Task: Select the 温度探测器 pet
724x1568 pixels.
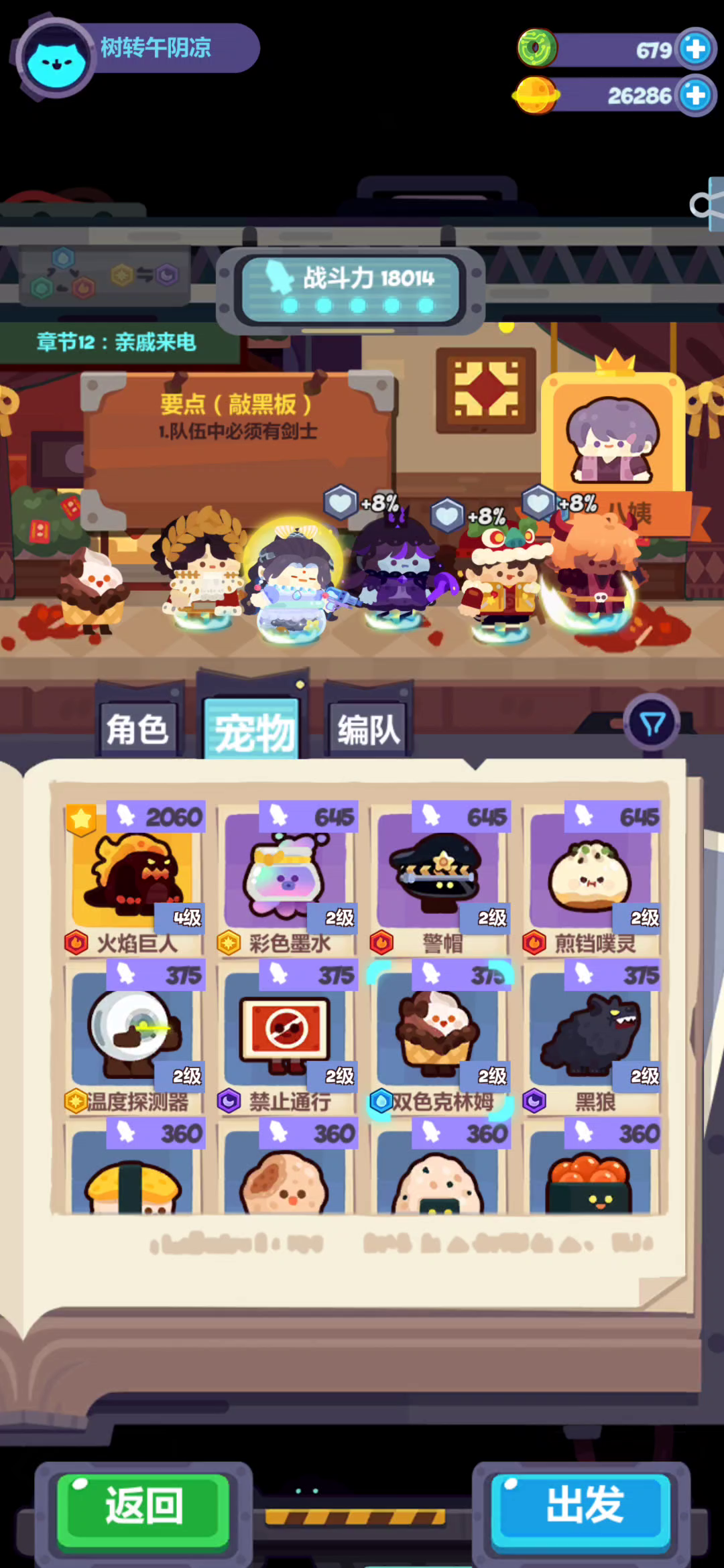Action: click(135, 1037)
